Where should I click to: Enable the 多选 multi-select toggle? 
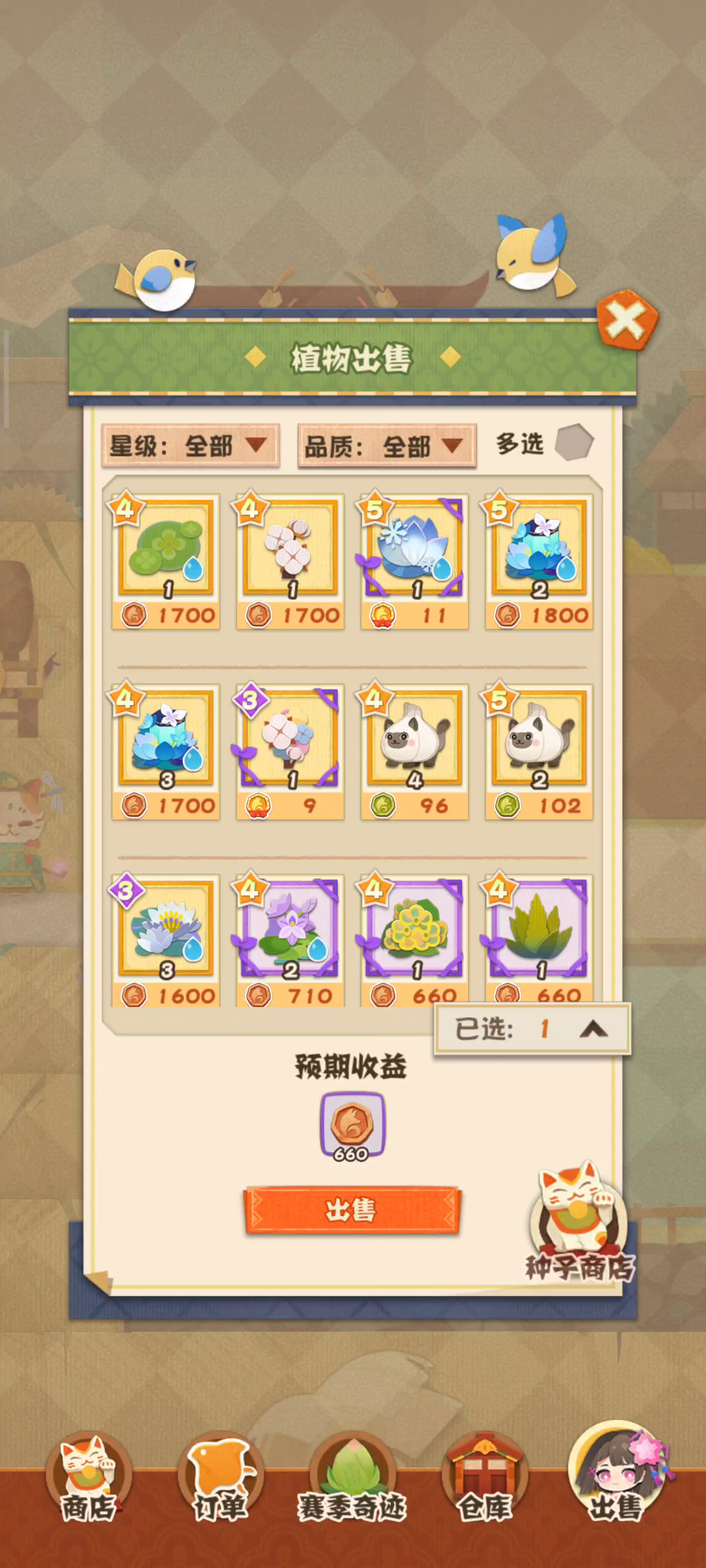574,442
